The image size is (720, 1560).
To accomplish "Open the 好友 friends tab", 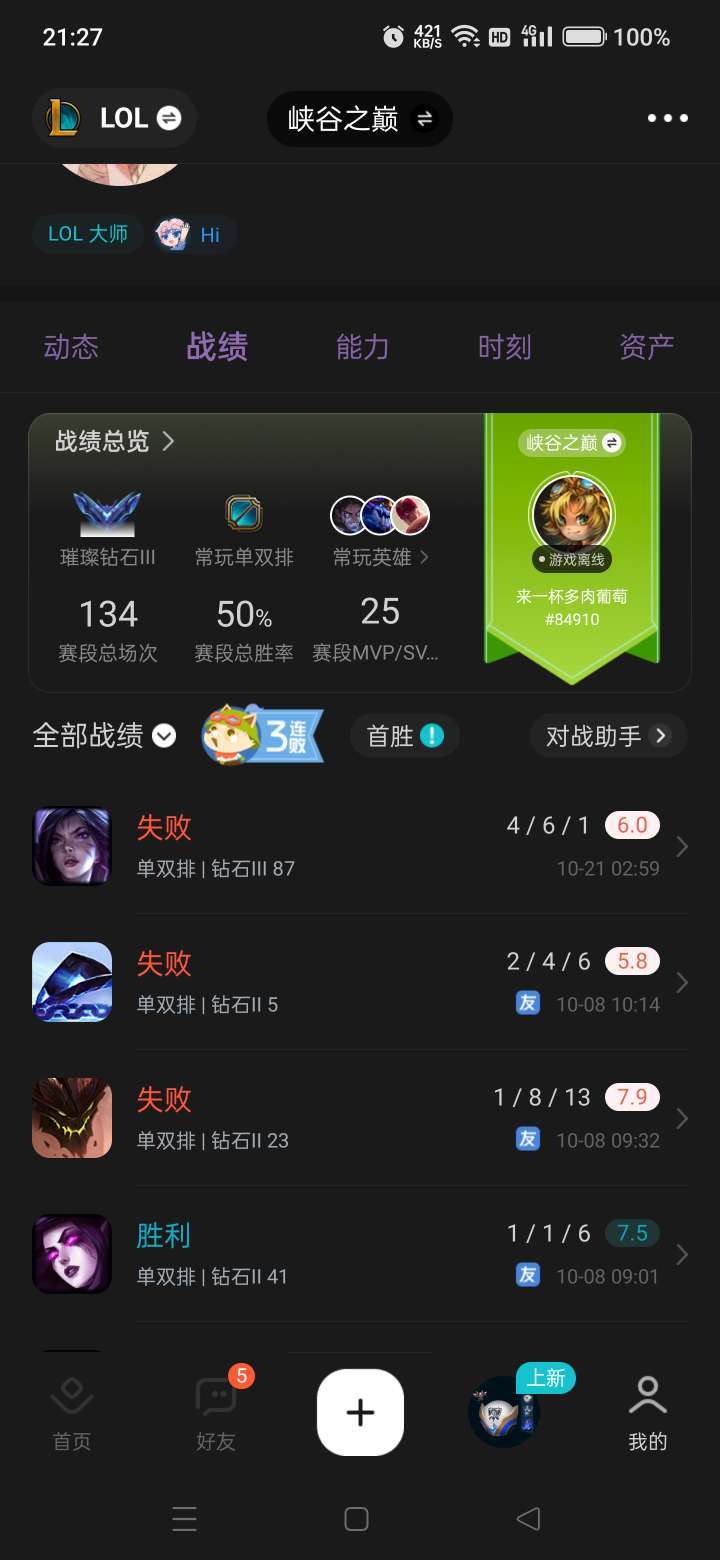I will click(216, 1414).
